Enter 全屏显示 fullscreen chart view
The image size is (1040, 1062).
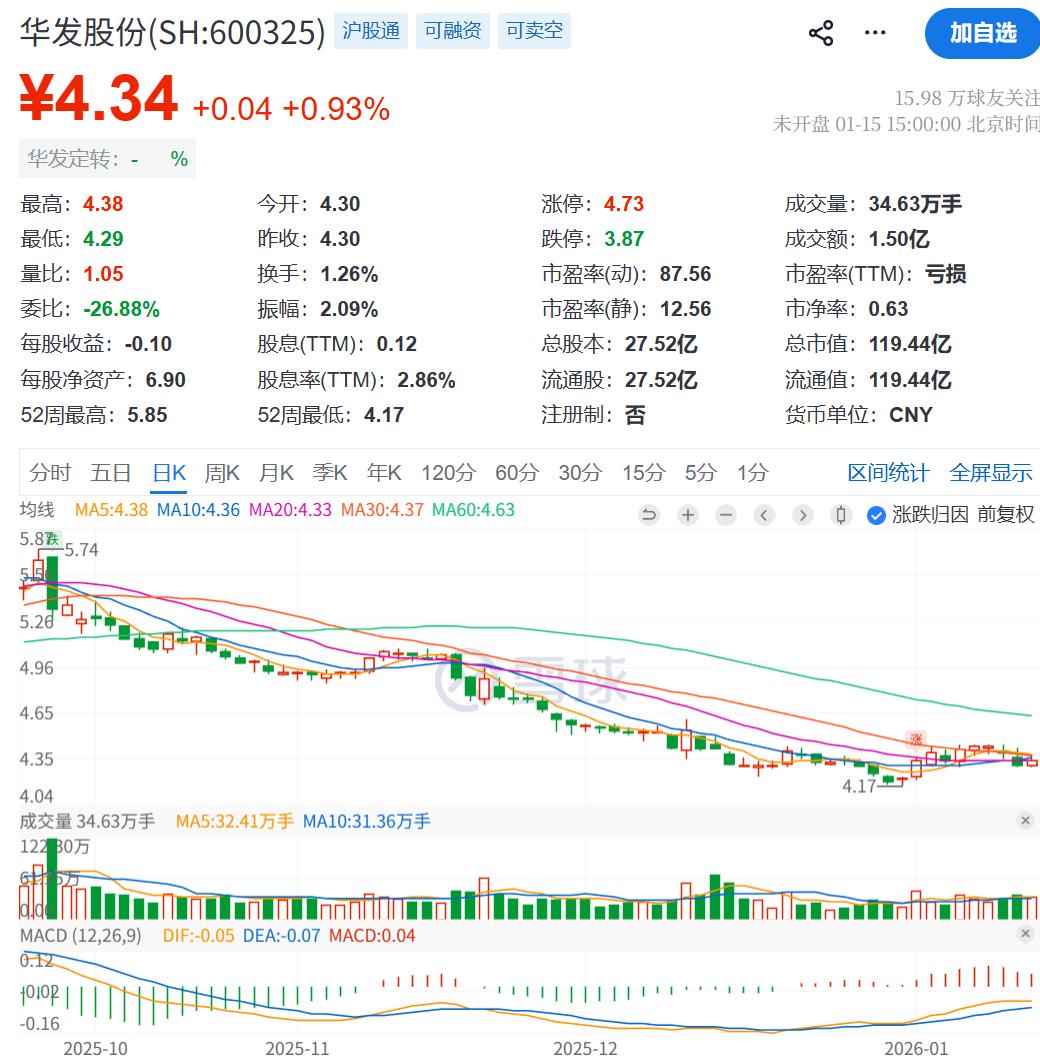coord(990,473)
